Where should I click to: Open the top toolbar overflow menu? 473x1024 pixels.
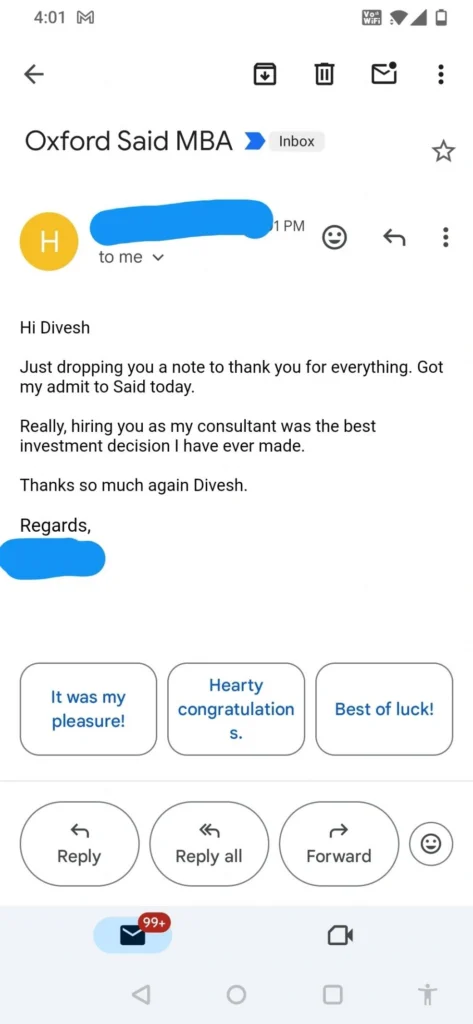pyautogui.click(x=442, y=74)
